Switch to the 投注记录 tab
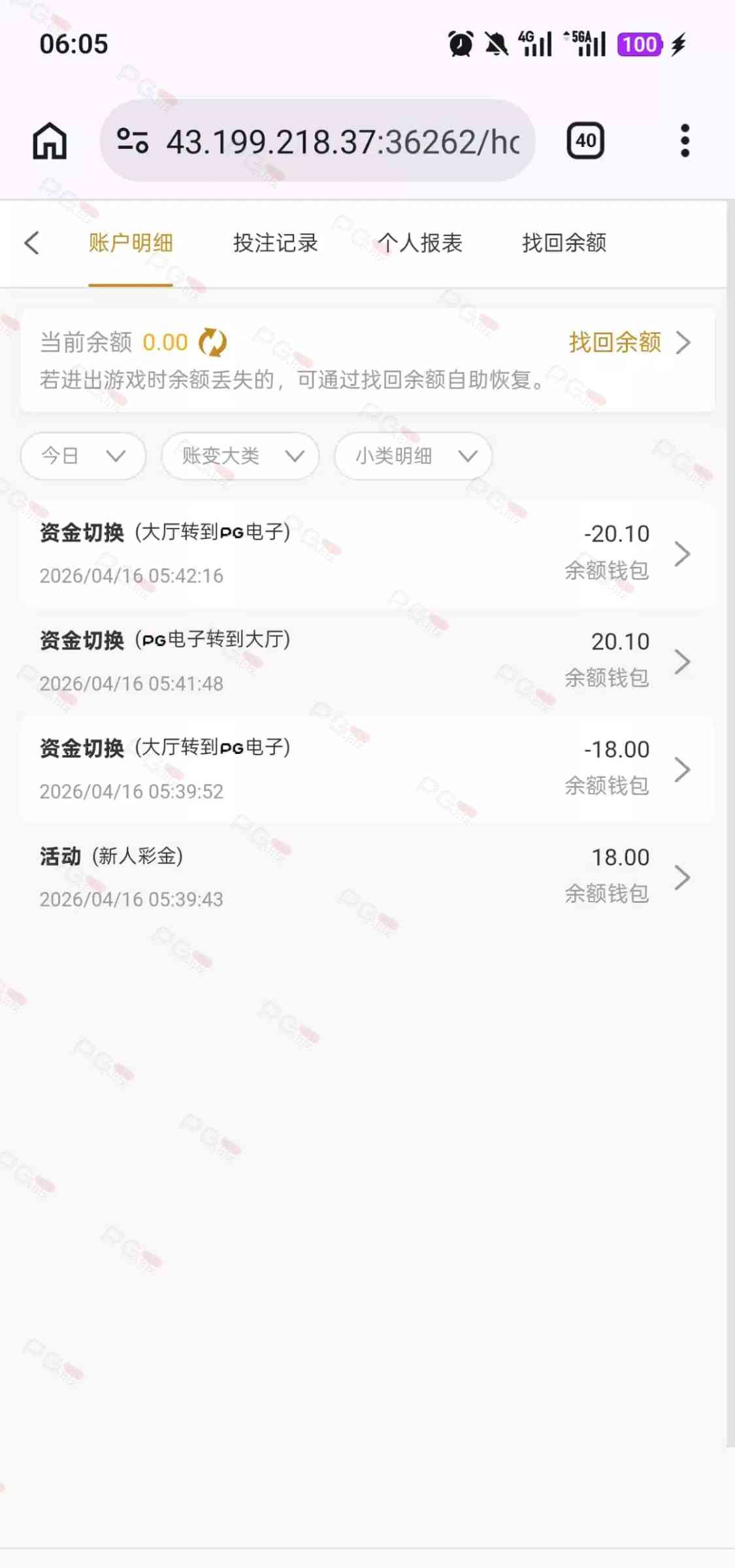This screenshot has height=1568, width=735. coord(275,243)
